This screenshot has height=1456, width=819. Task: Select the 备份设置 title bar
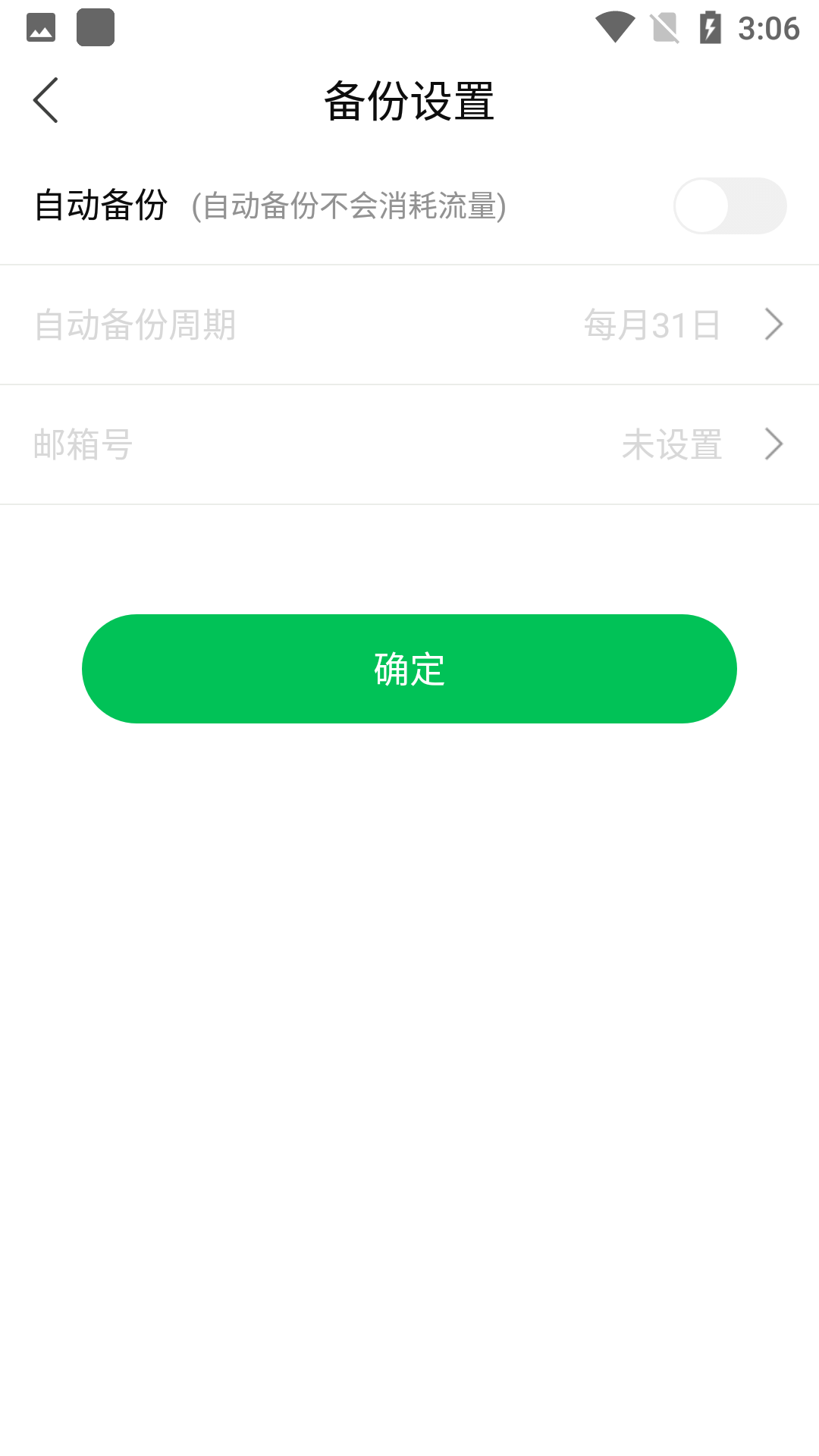coord(409,100)
